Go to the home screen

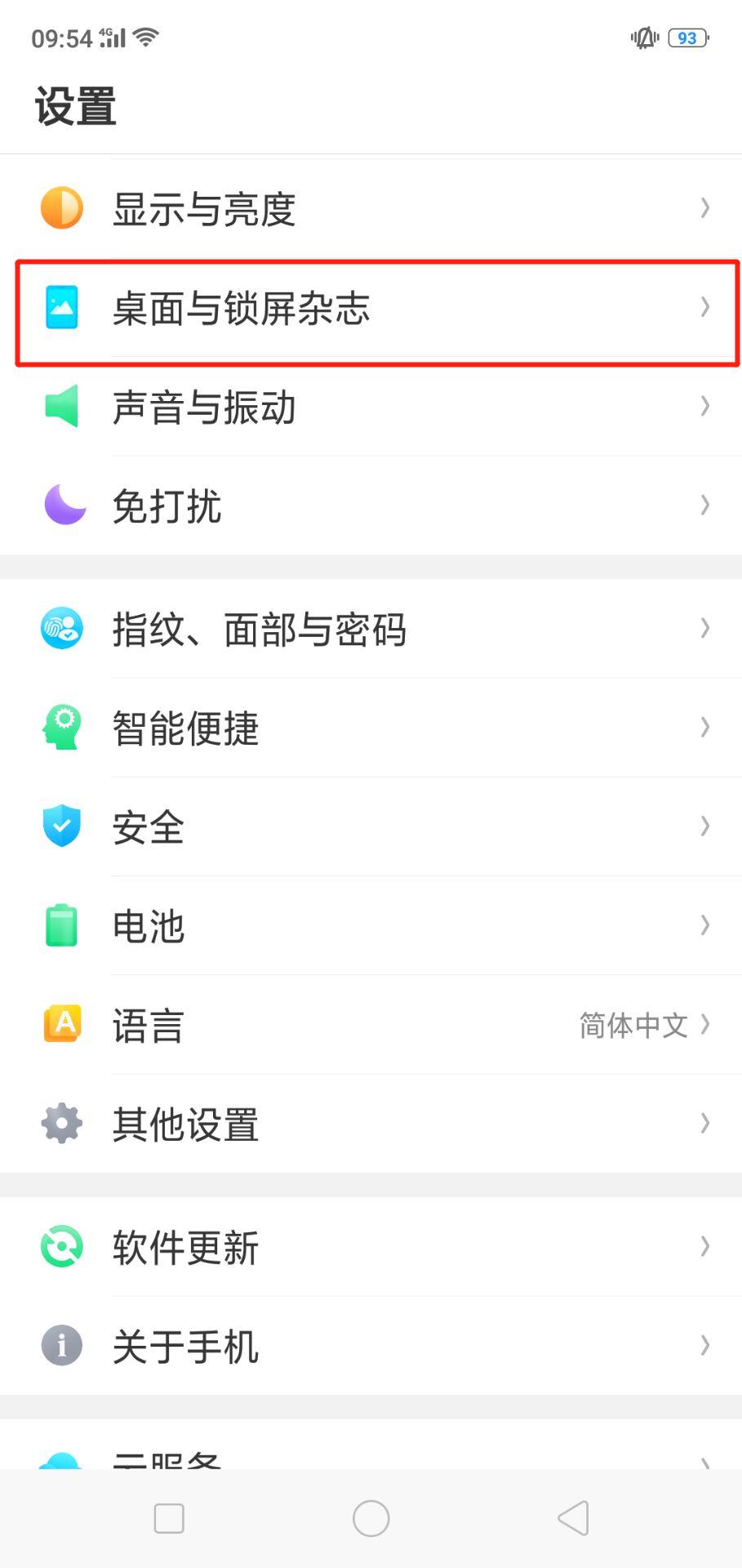(371, 1518)
